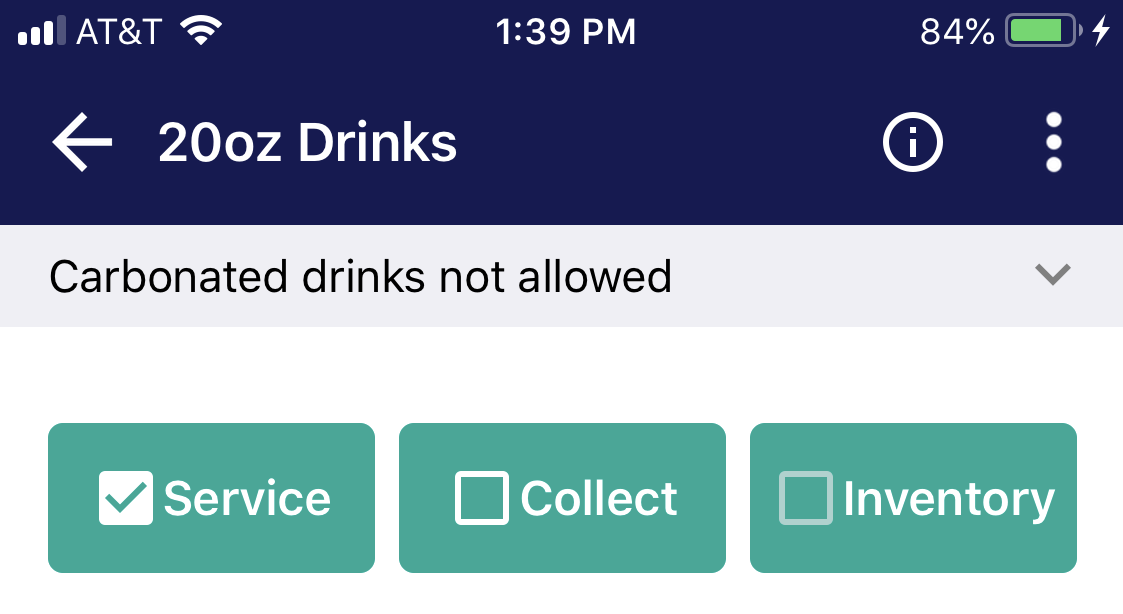Uncheck the Service checkbox

click(126, 498)
